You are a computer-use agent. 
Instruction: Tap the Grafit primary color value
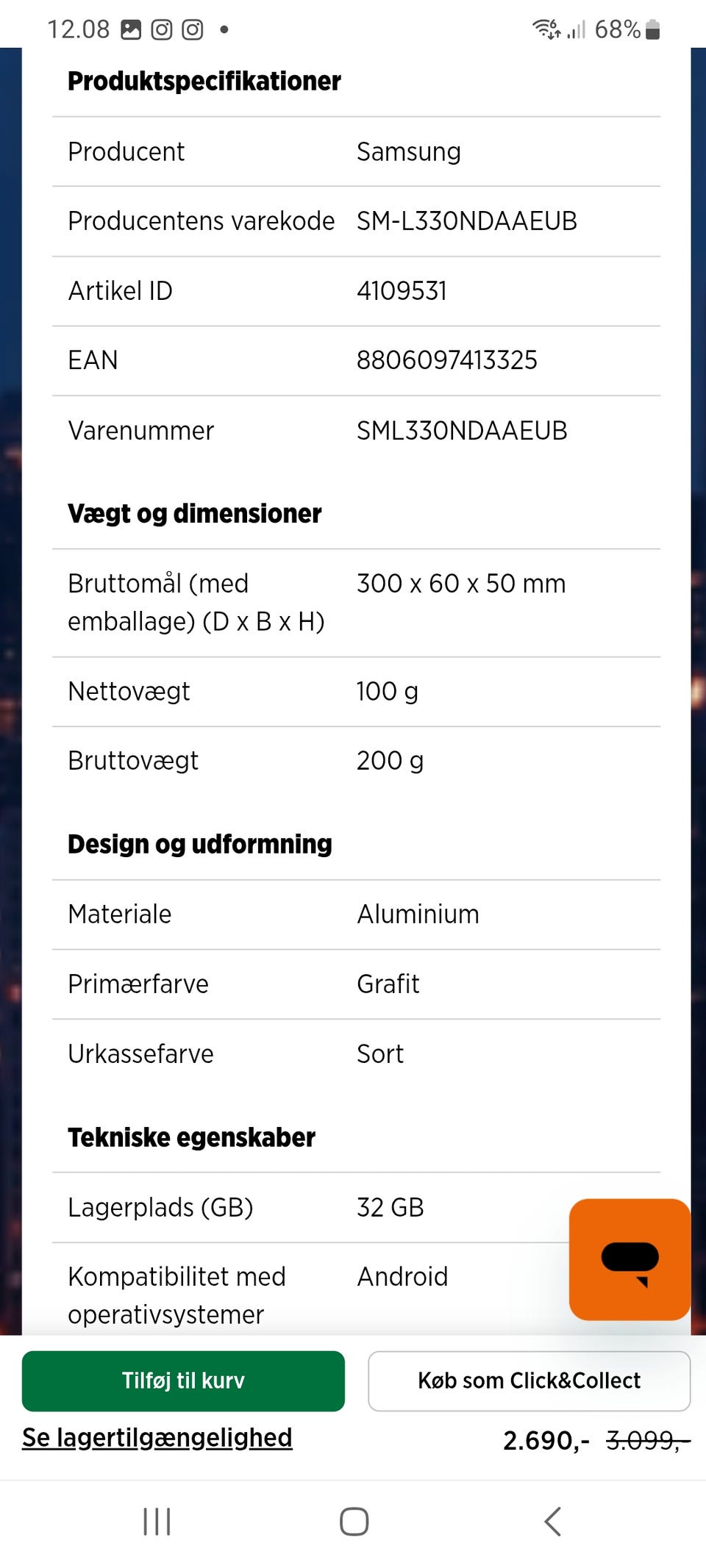388,984
